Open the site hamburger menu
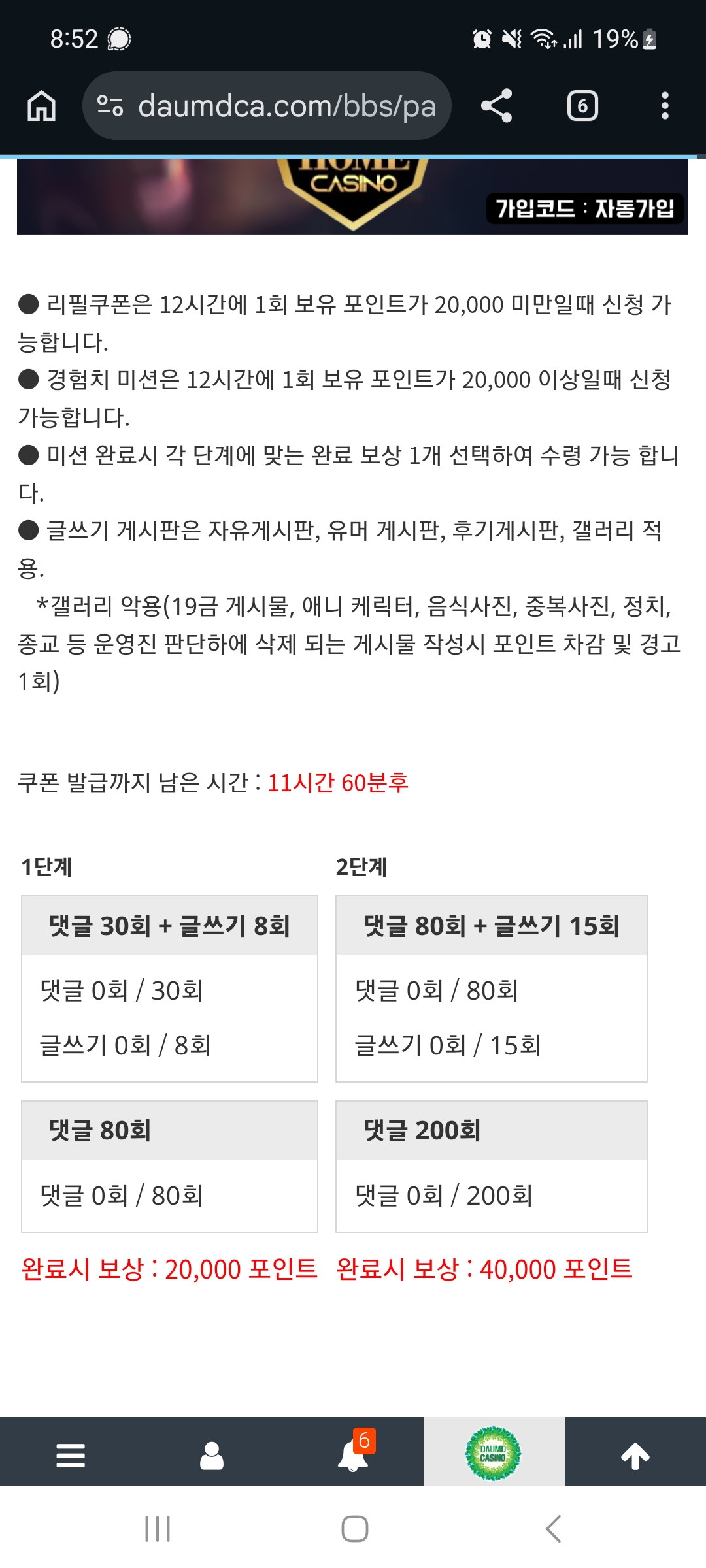 pos(71,1456)
